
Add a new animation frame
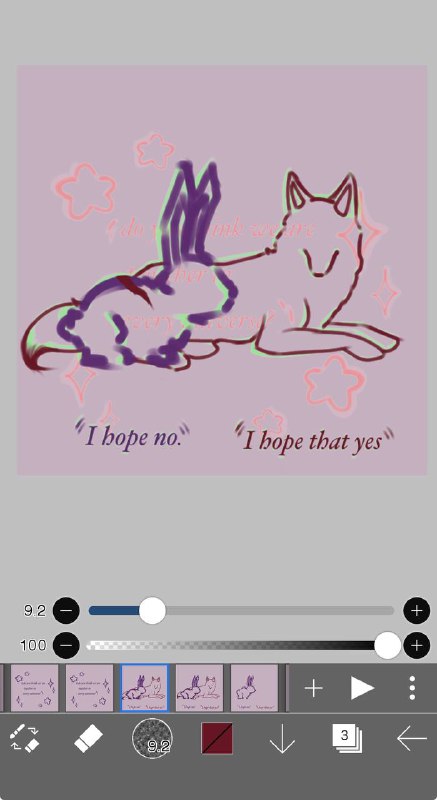click(x=313, y=688)
